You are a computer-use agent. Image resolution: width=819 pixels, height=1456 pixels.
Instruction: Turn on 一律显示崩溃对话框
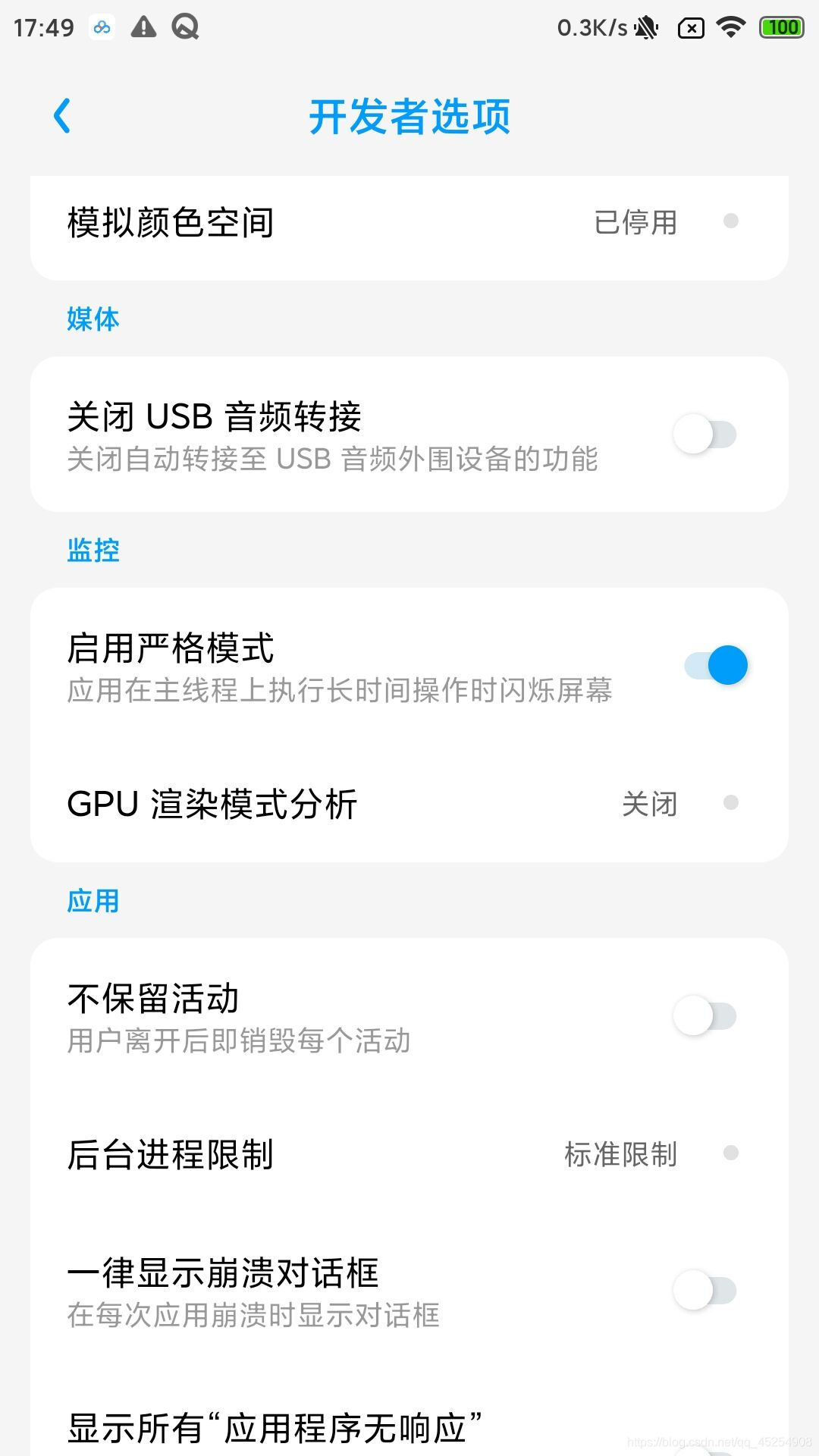pyautogui.click(x=705, y=1291)
